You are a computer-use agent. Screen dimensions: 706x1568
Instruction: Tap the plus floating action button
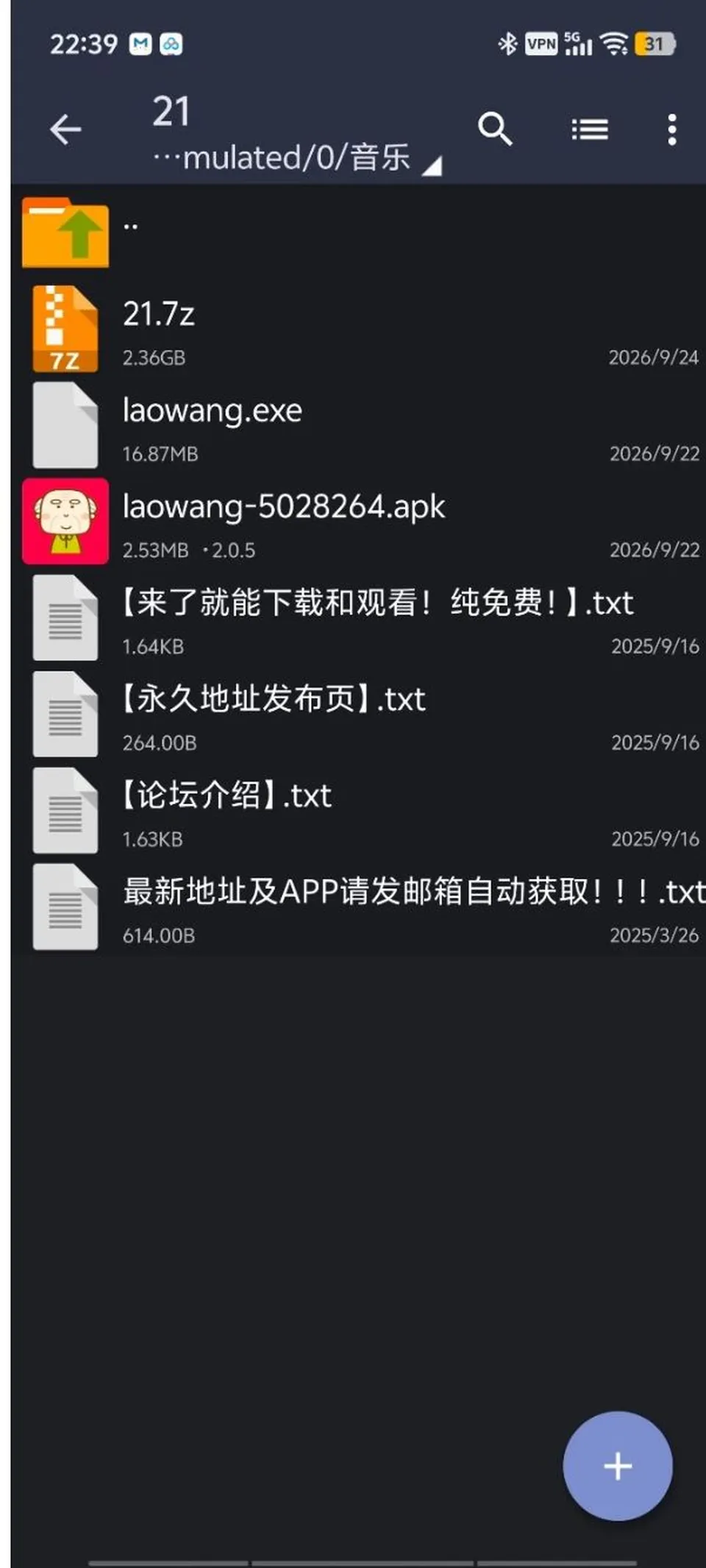(618, 1466)
